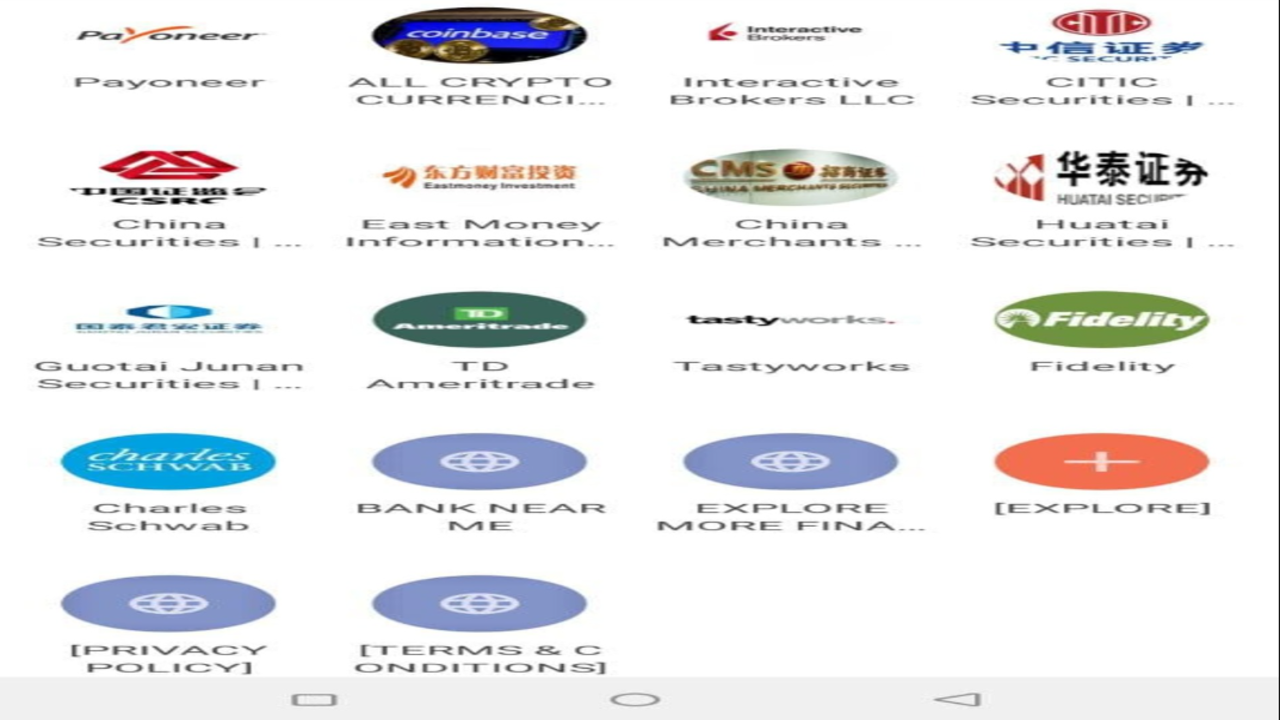Open Charles Schwab
Image resolution: width=1280 pixels, height=720 pixels.
(168, 483)
